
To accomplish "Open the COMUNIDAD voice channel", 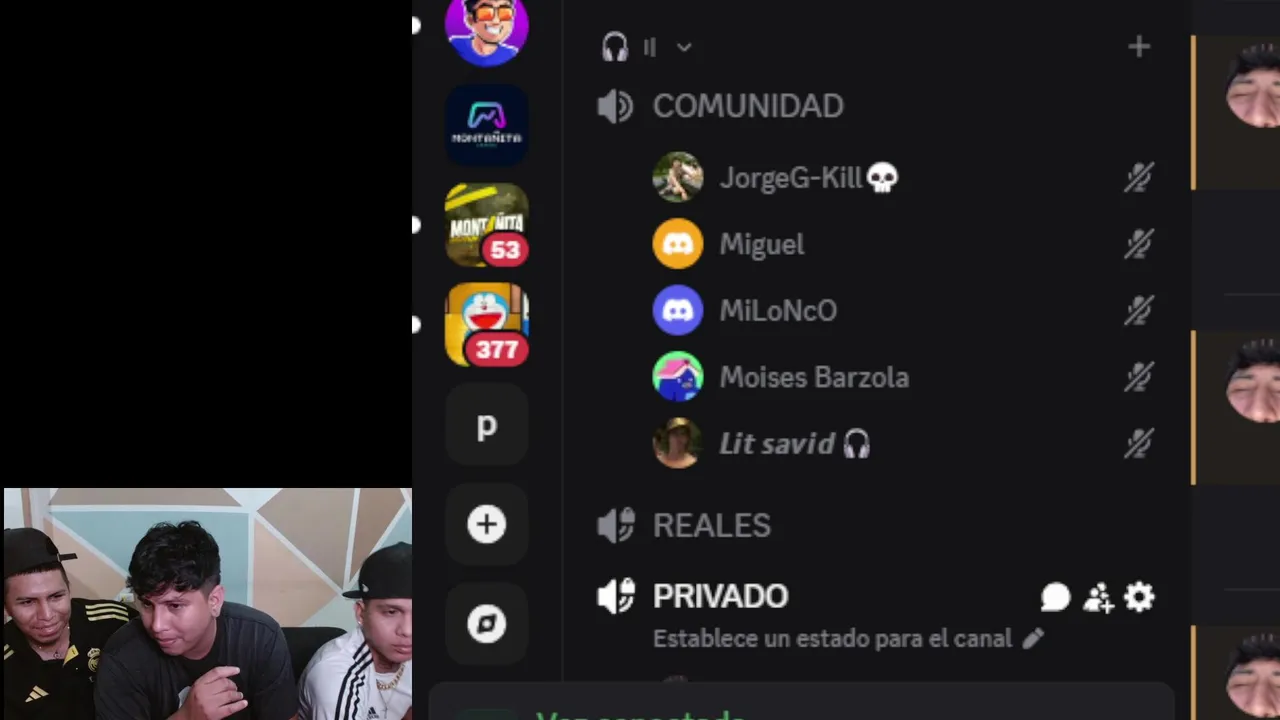I will coord(747,106).
